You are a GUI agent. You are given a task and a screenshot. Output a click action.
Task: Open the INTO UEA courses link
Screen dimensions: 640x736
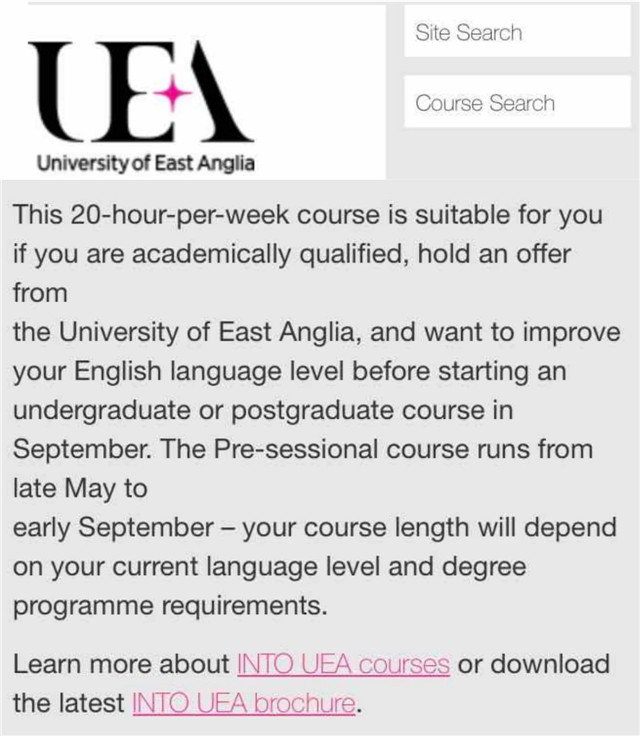point(343,665)
